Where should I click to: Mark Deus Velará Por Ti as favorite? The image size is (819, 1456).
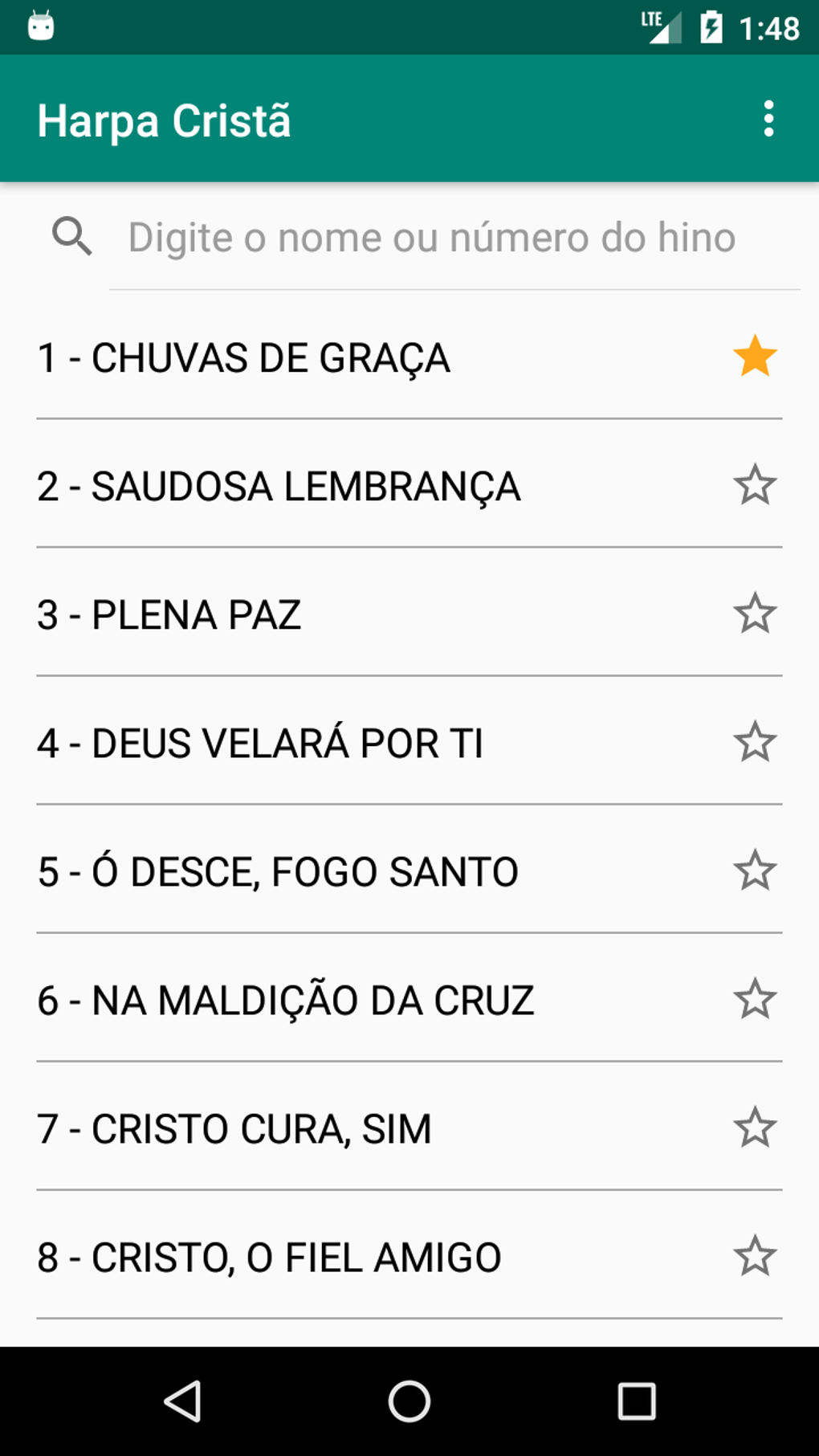[755, 742]
